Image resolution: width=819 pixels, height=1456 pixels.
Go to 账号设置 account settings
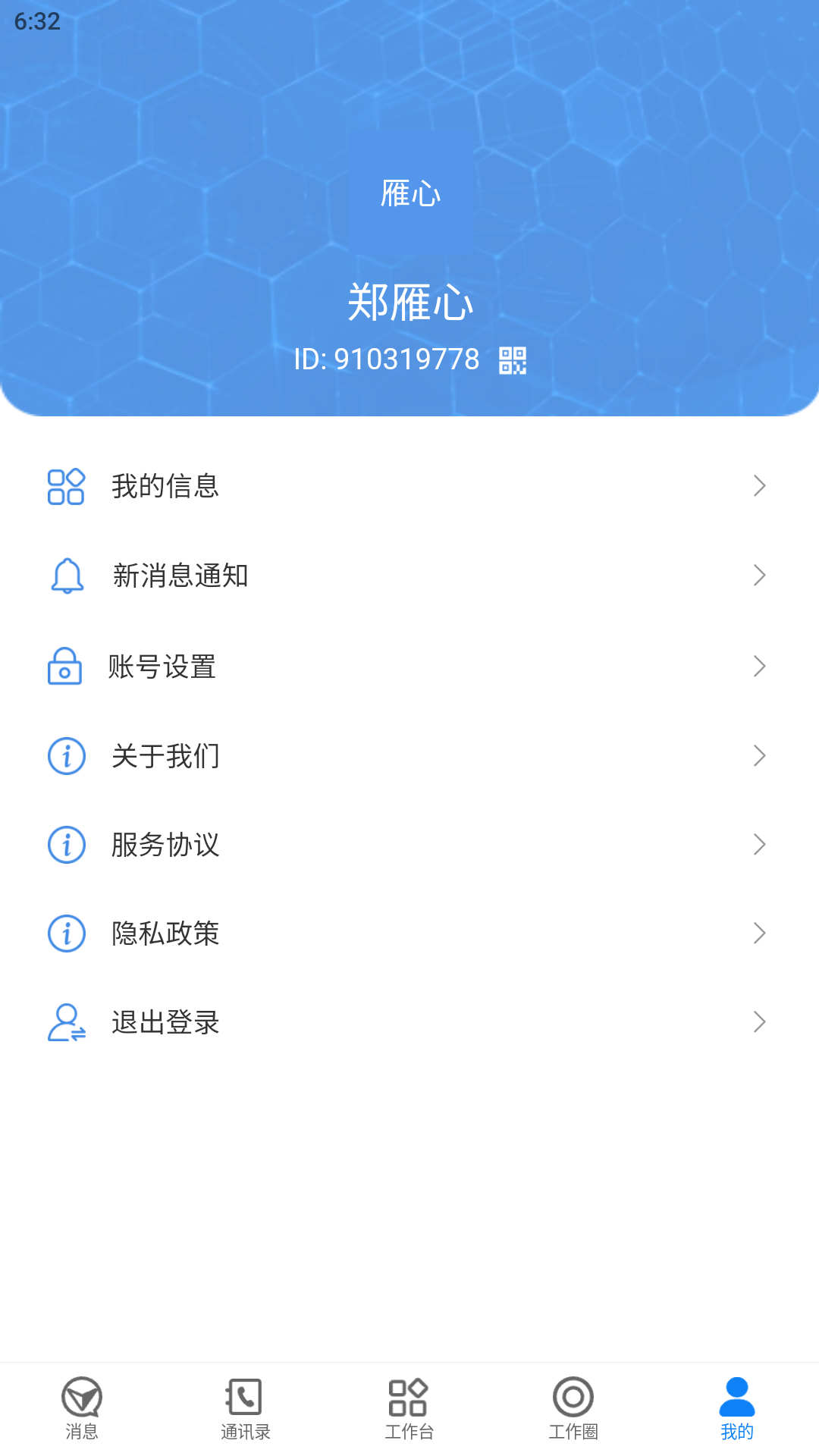pyautogui.click(x=409, y=667)
